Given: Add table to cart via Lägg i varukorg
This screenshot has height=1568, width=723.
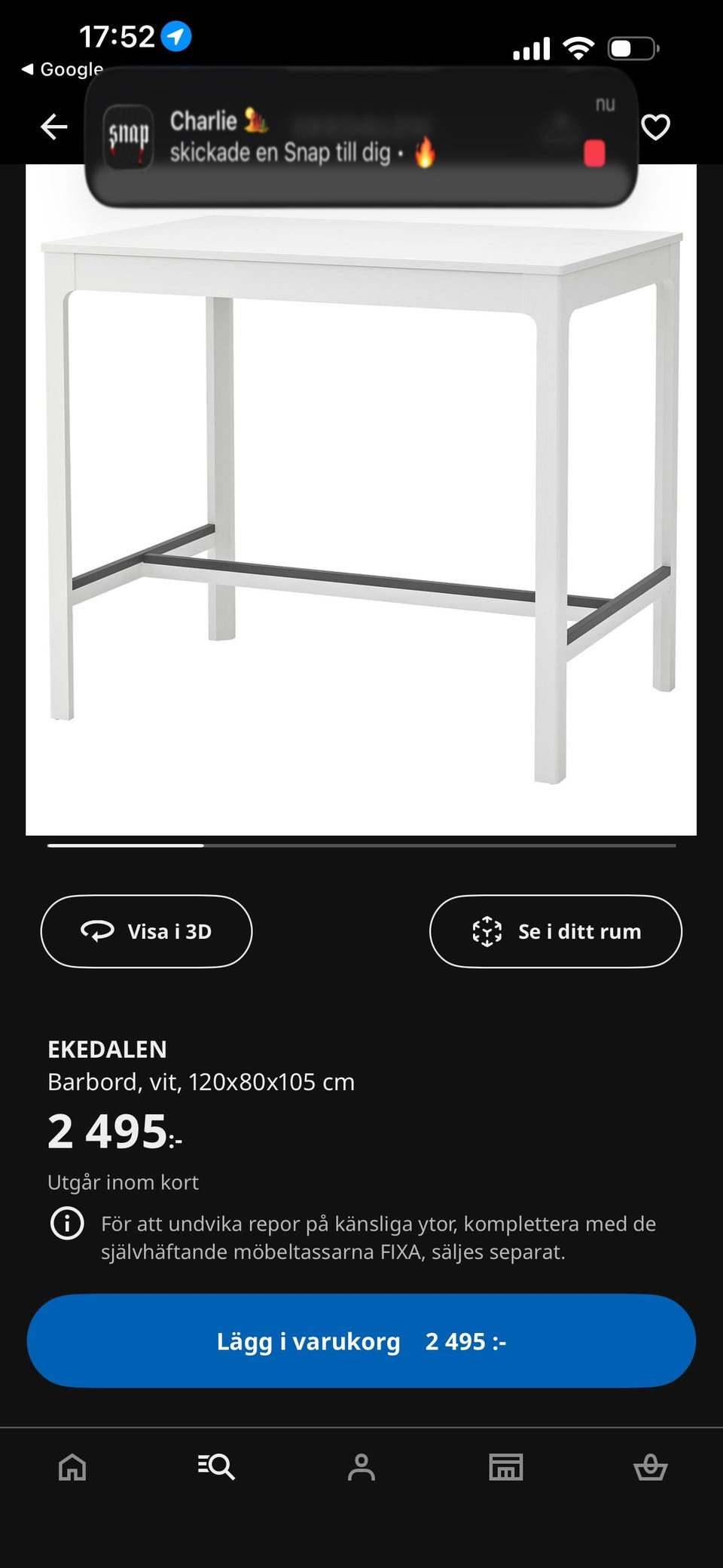Looking at the screenshot, I should 361,1341.
